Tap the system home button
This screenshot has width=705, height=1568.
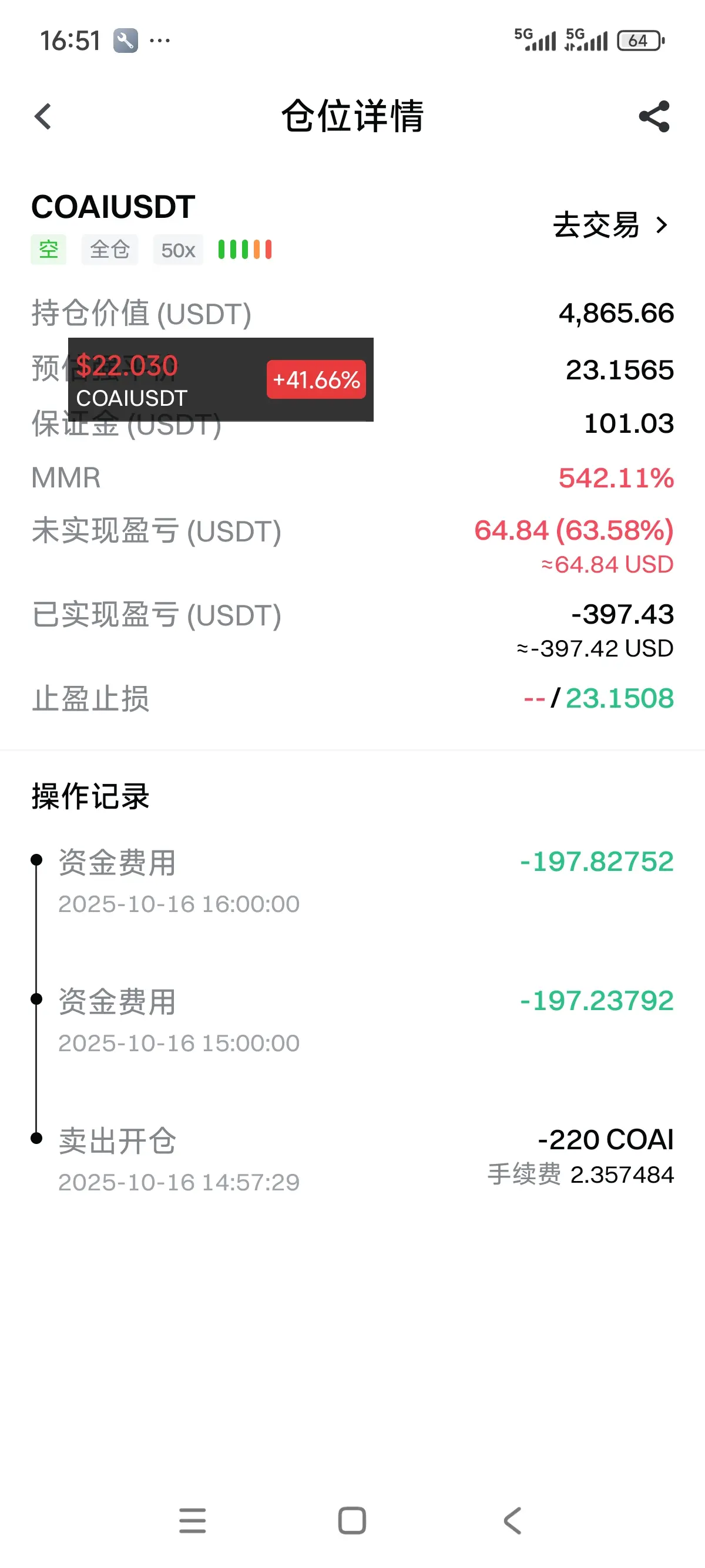[x=352, y=1520]
